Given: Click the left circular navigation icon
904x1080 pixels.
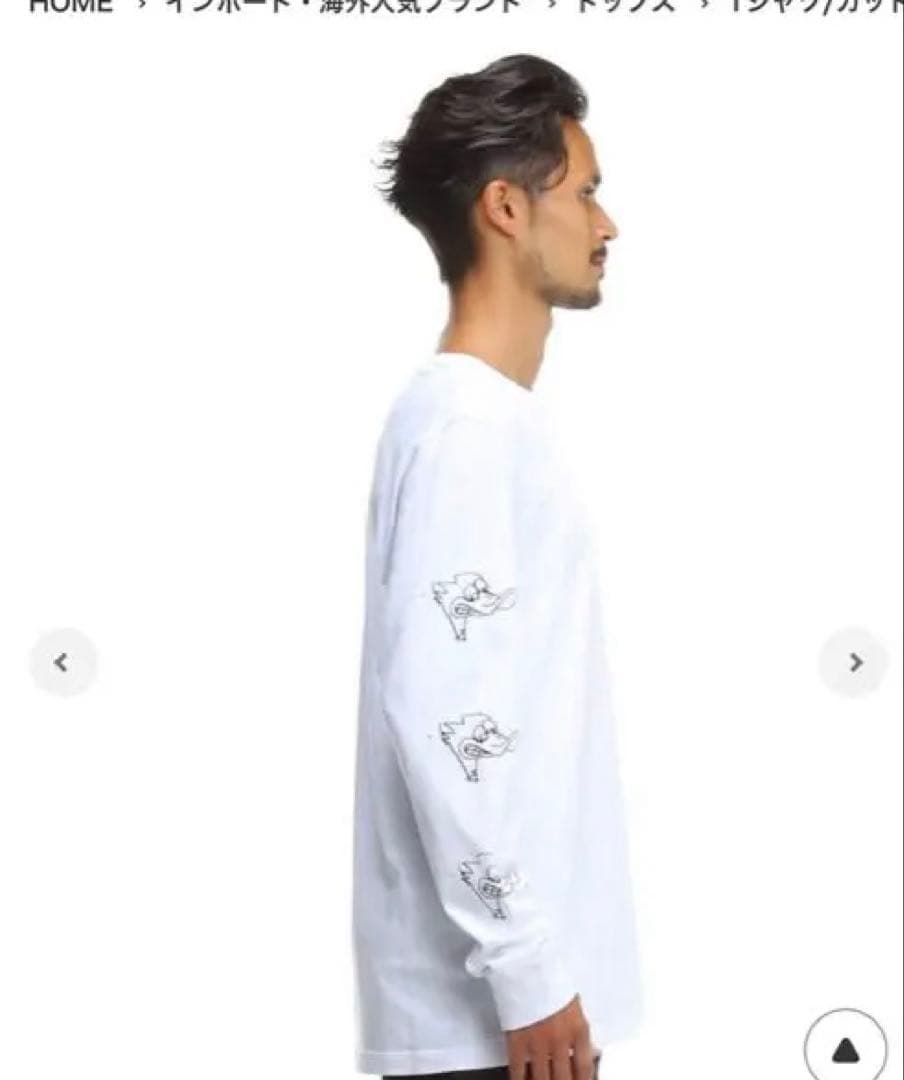Looking at the screenshot, I should pos(63,662).
